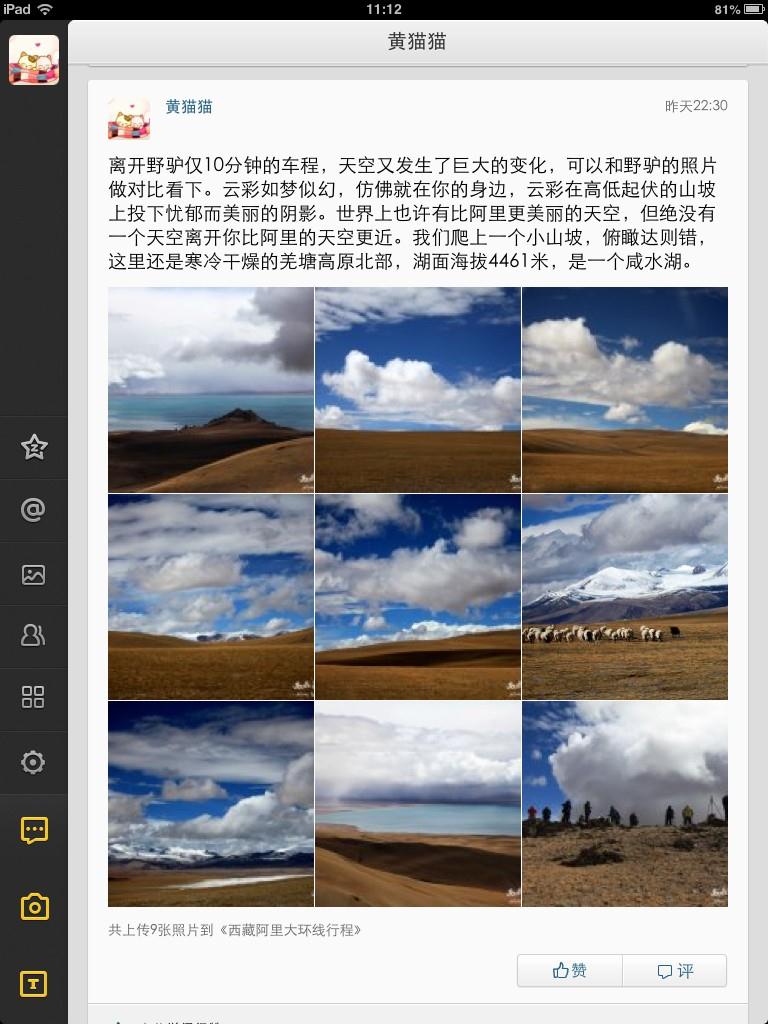The width and height of the screenshot is (768, 1024).
Task: Comment on the post with 评 button
Action: click(x=675, y=971)
